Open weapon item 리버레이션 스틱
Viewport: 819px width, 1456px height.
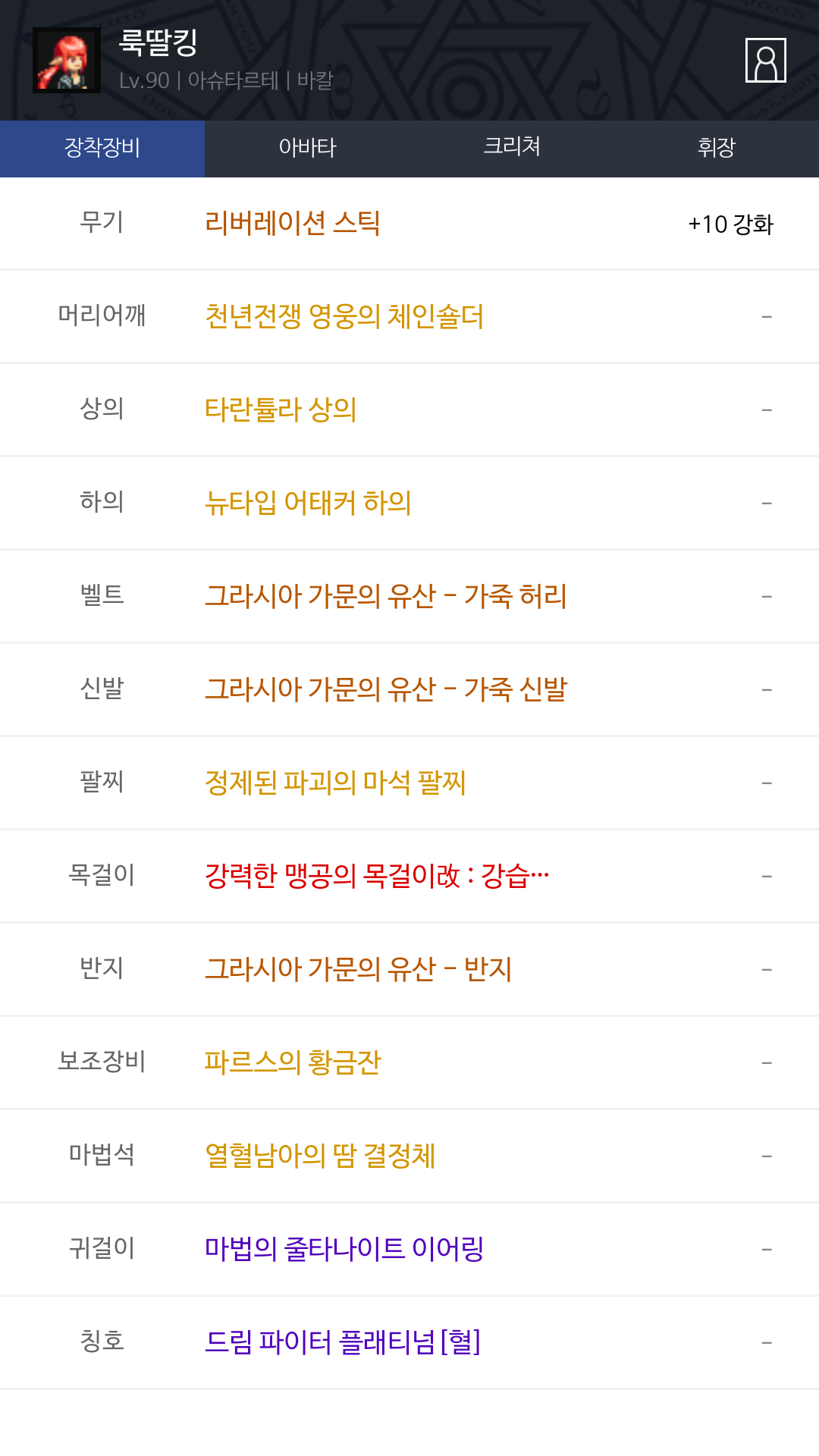293,223
